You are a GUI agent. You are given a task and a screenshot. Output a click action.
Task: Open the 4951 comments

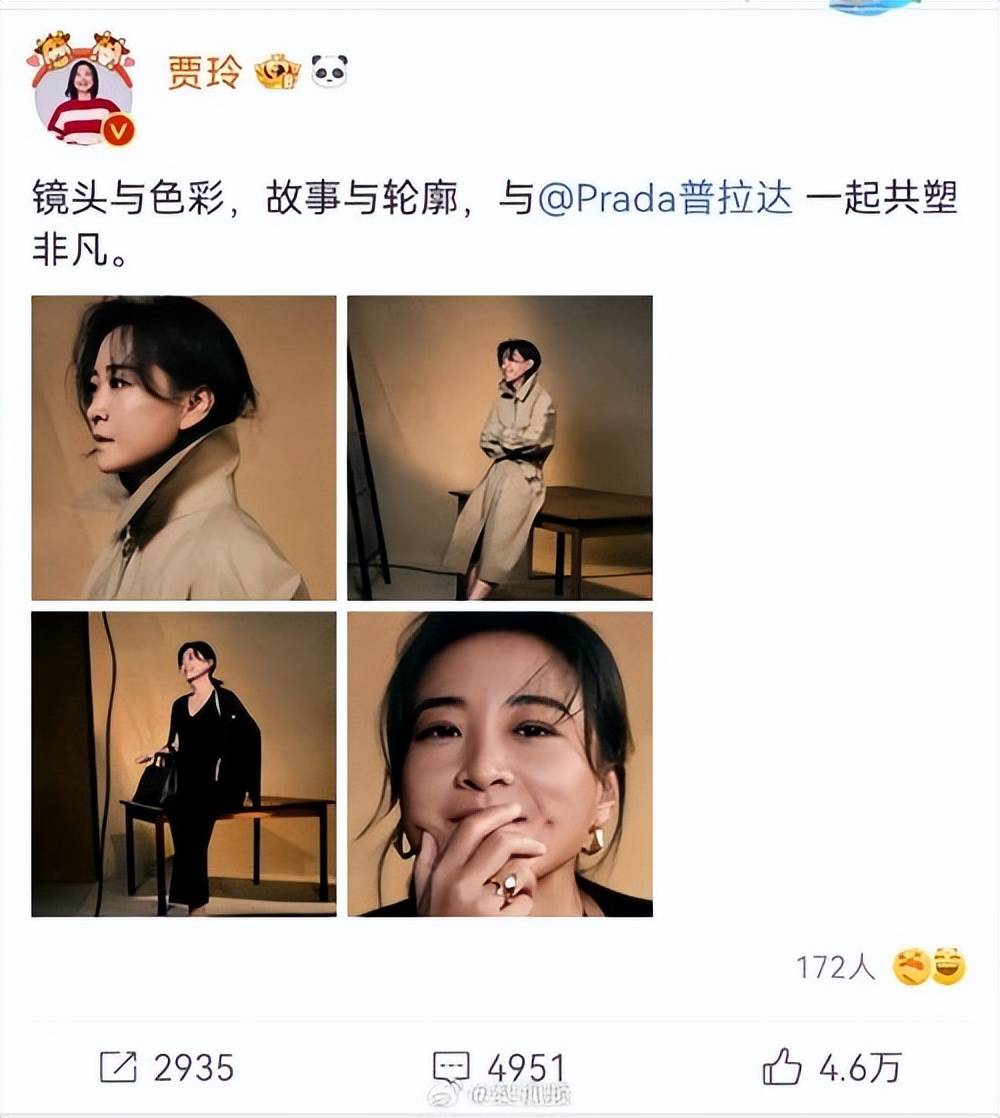click(498, 1067)
